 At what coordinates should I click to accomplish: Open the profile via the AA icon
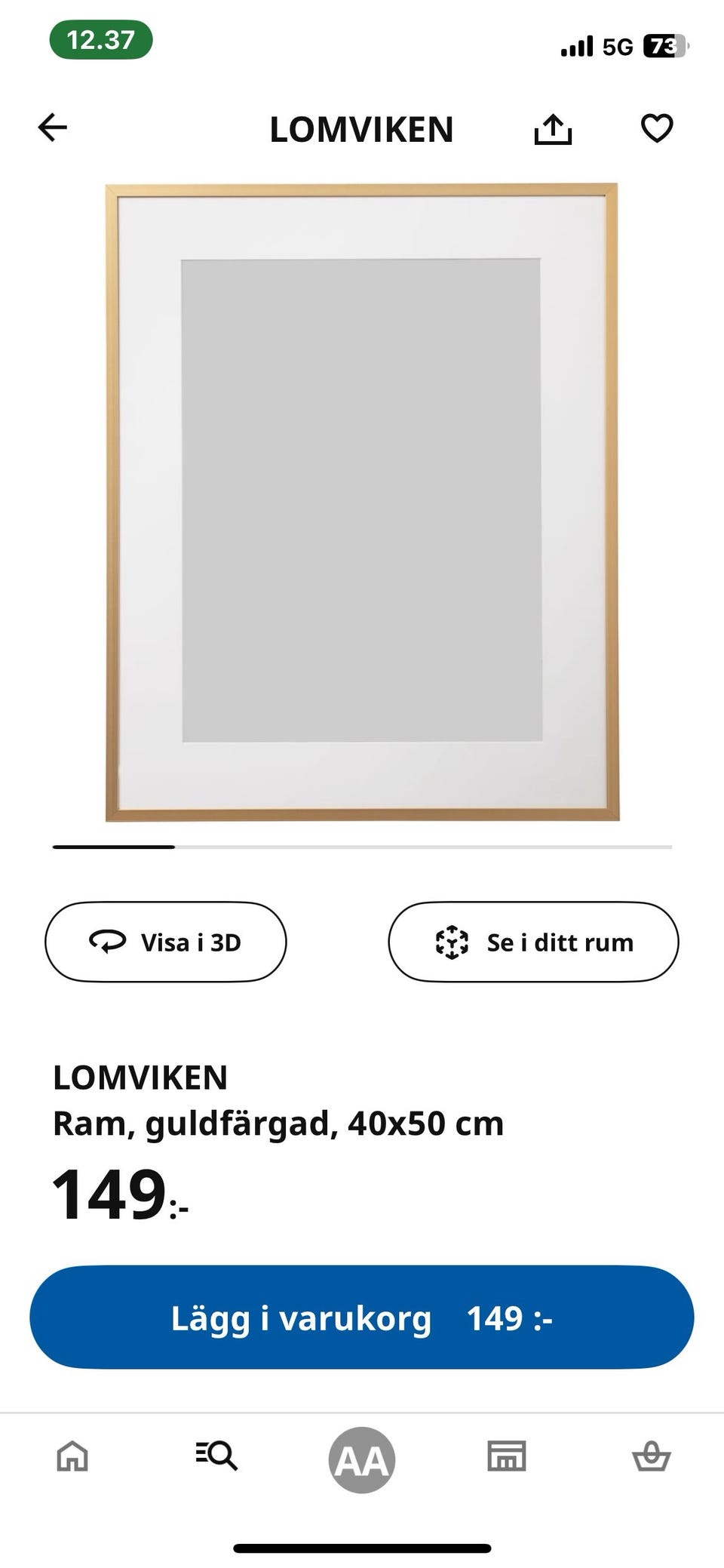point(362,1458)
